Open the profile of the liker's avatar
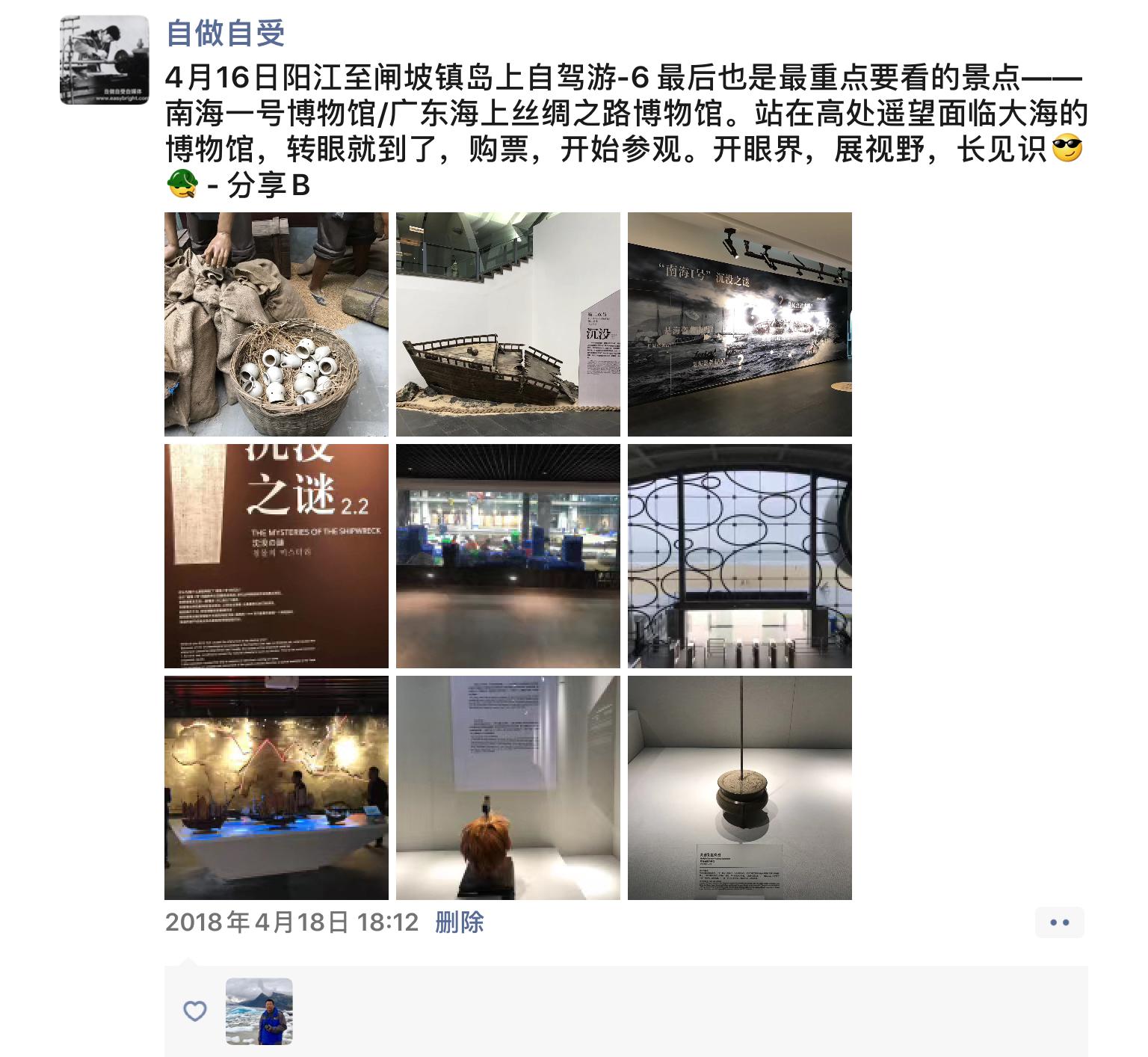This screenshot has width=1148, height=1057. [x=259, y=1011]
